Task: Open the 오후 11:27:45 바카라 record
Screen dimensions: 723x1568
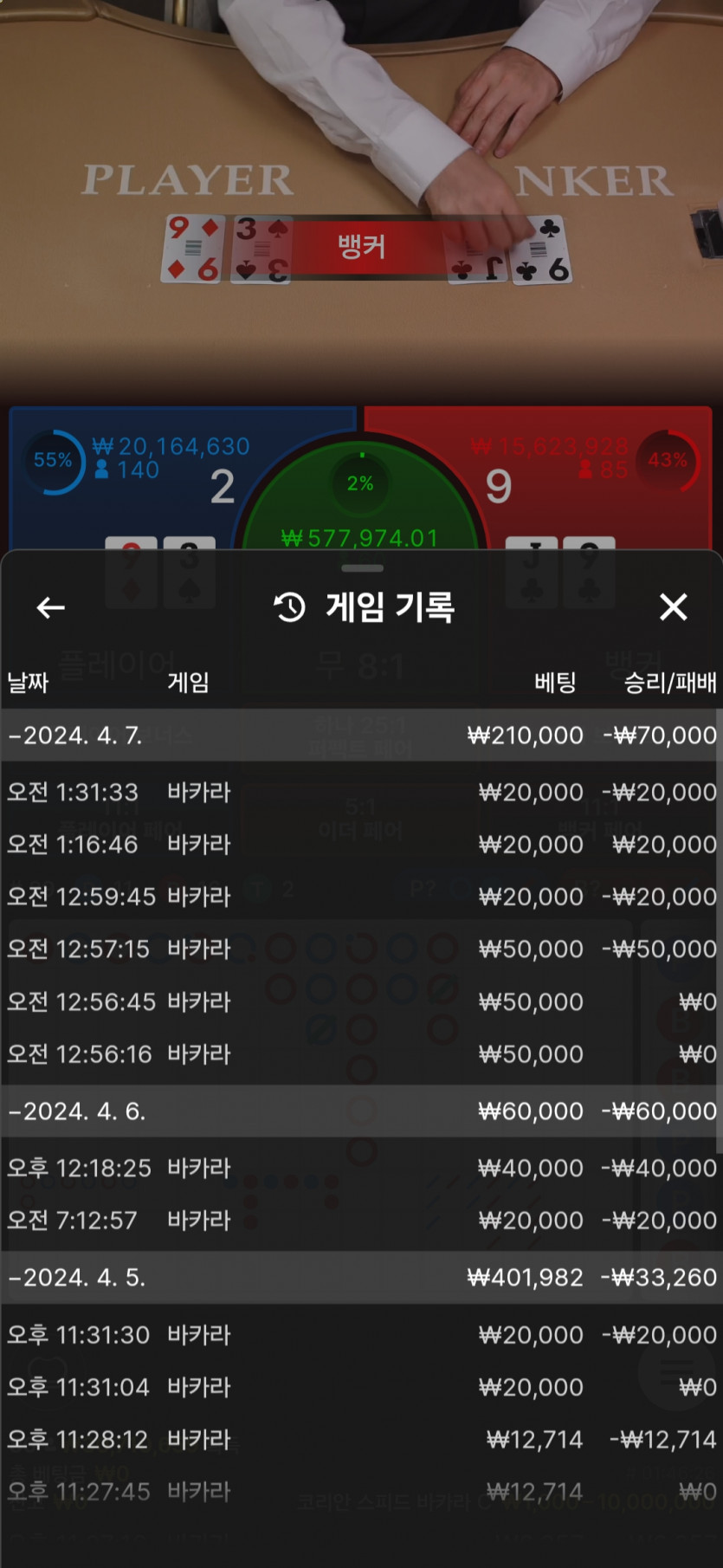Action: click(x=361, y=1492)
